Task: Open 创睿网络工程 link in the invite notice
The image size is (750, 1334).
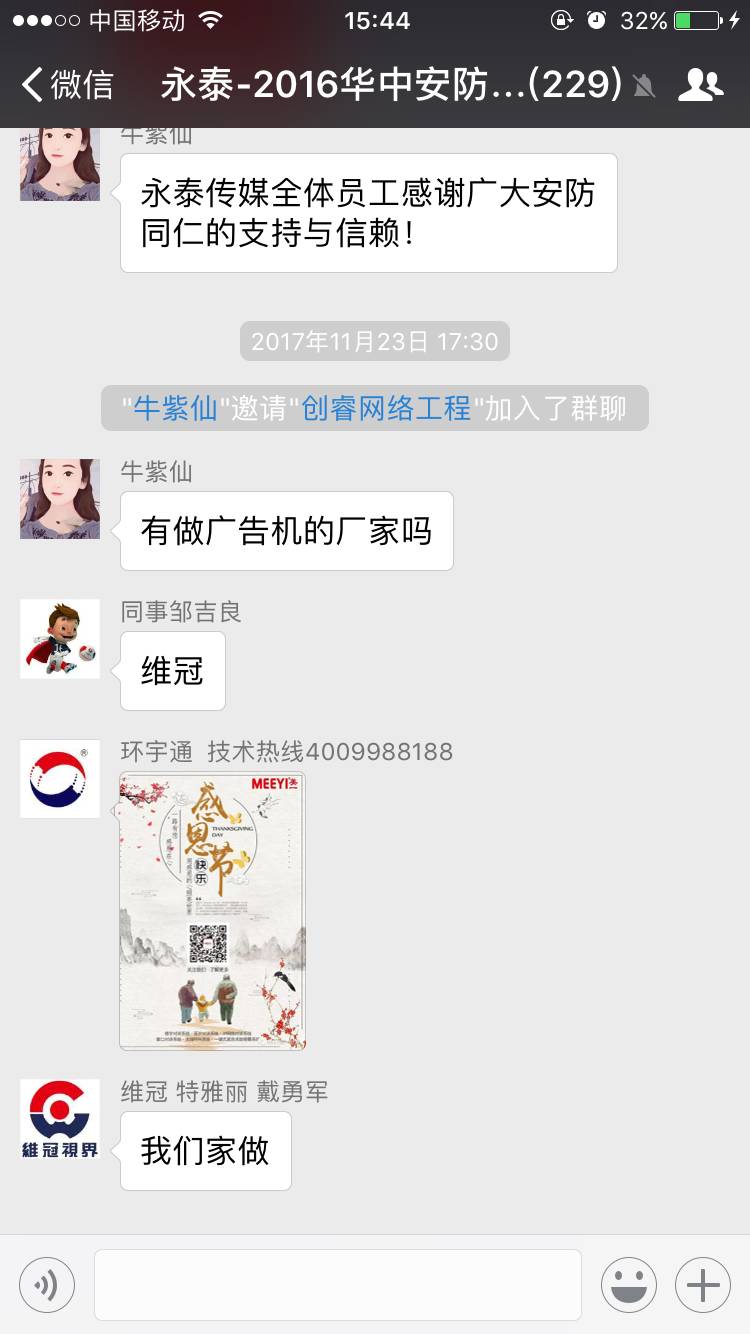Action: pyautogui.click(x=386, y=408)
